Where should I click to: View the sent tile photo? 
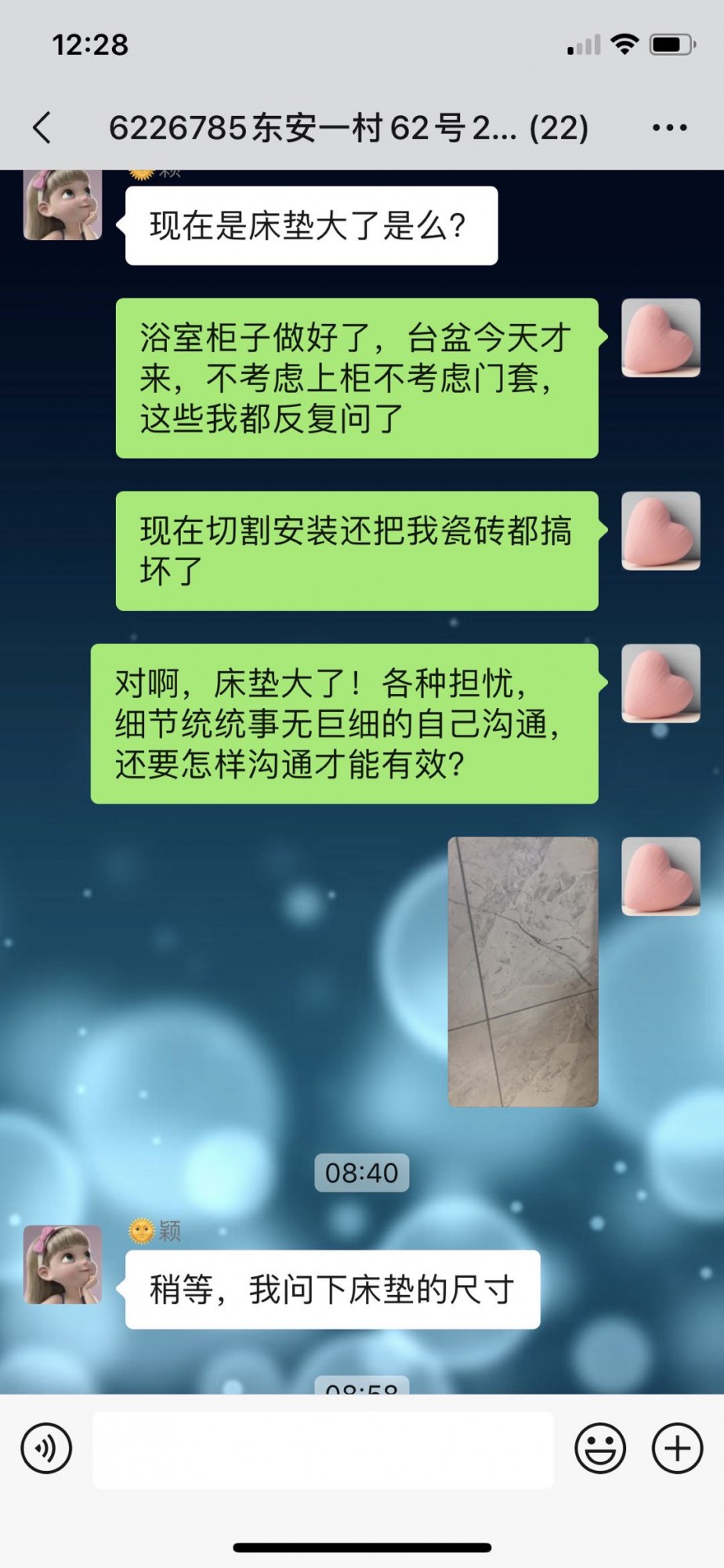(523, 971)
